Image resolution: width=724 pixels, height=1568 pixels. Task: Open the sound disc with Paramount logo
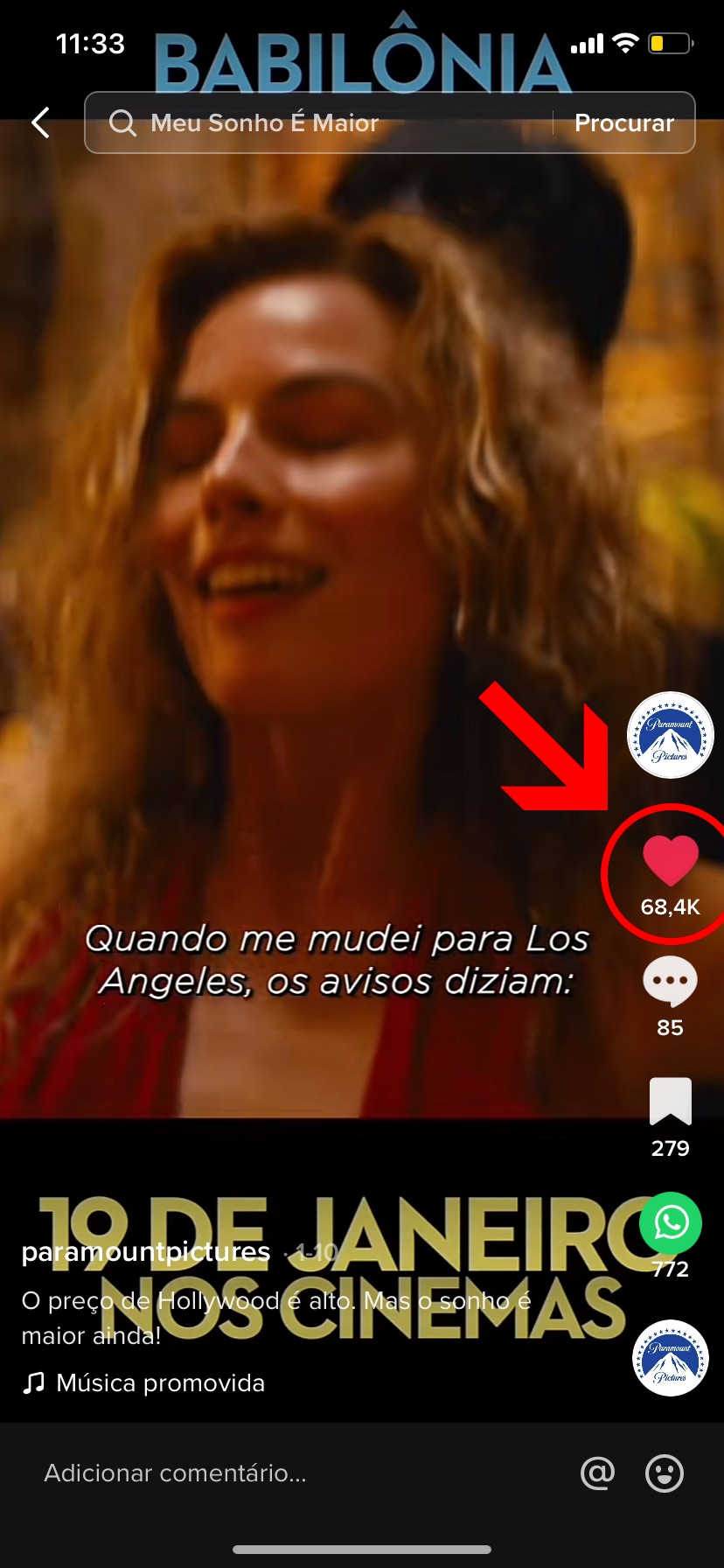tap(671, 1358)
